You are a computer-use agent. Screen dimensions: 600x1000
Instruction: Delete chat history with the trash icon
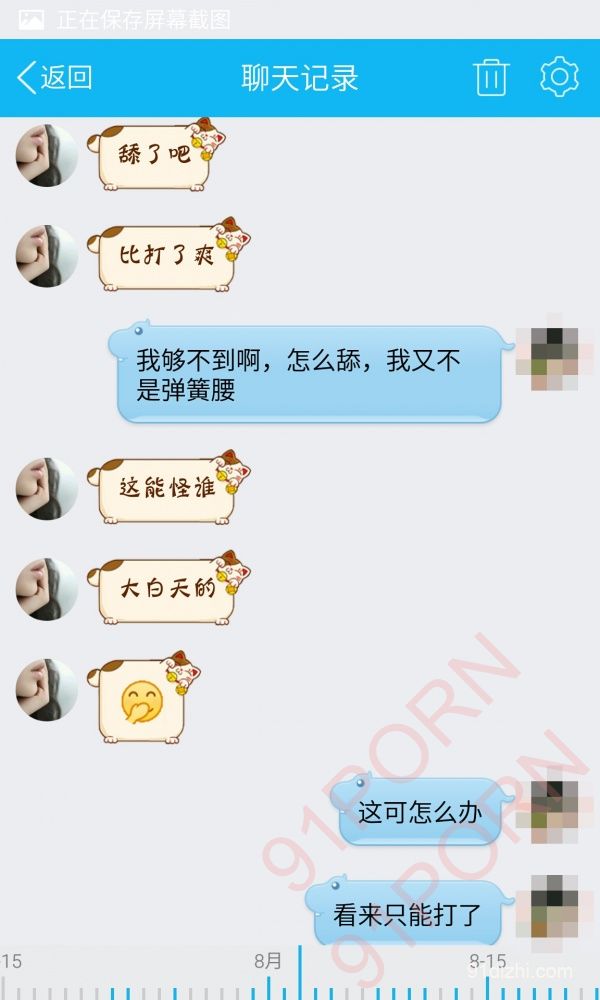491,77
